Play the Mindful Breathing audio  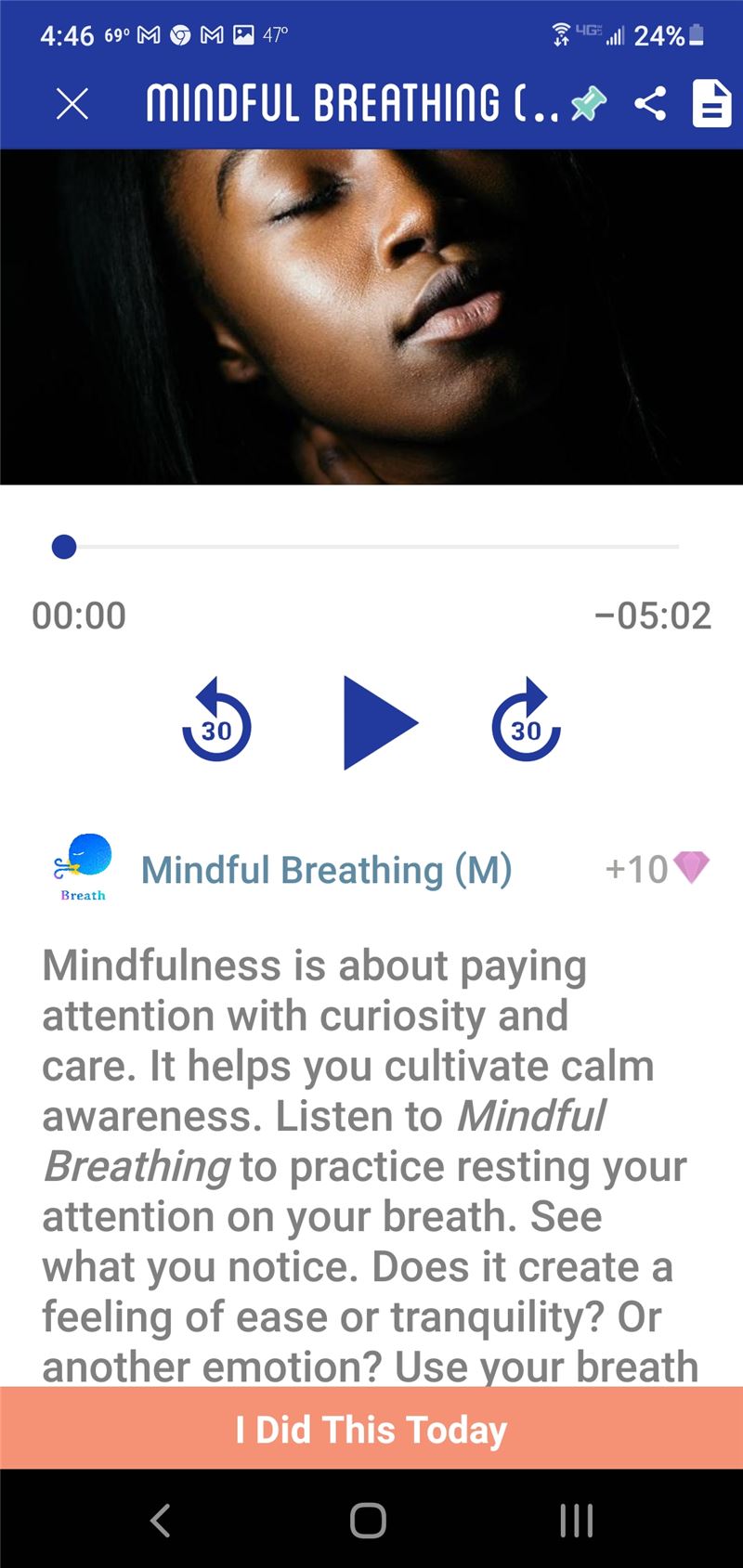tap(380, 722)
